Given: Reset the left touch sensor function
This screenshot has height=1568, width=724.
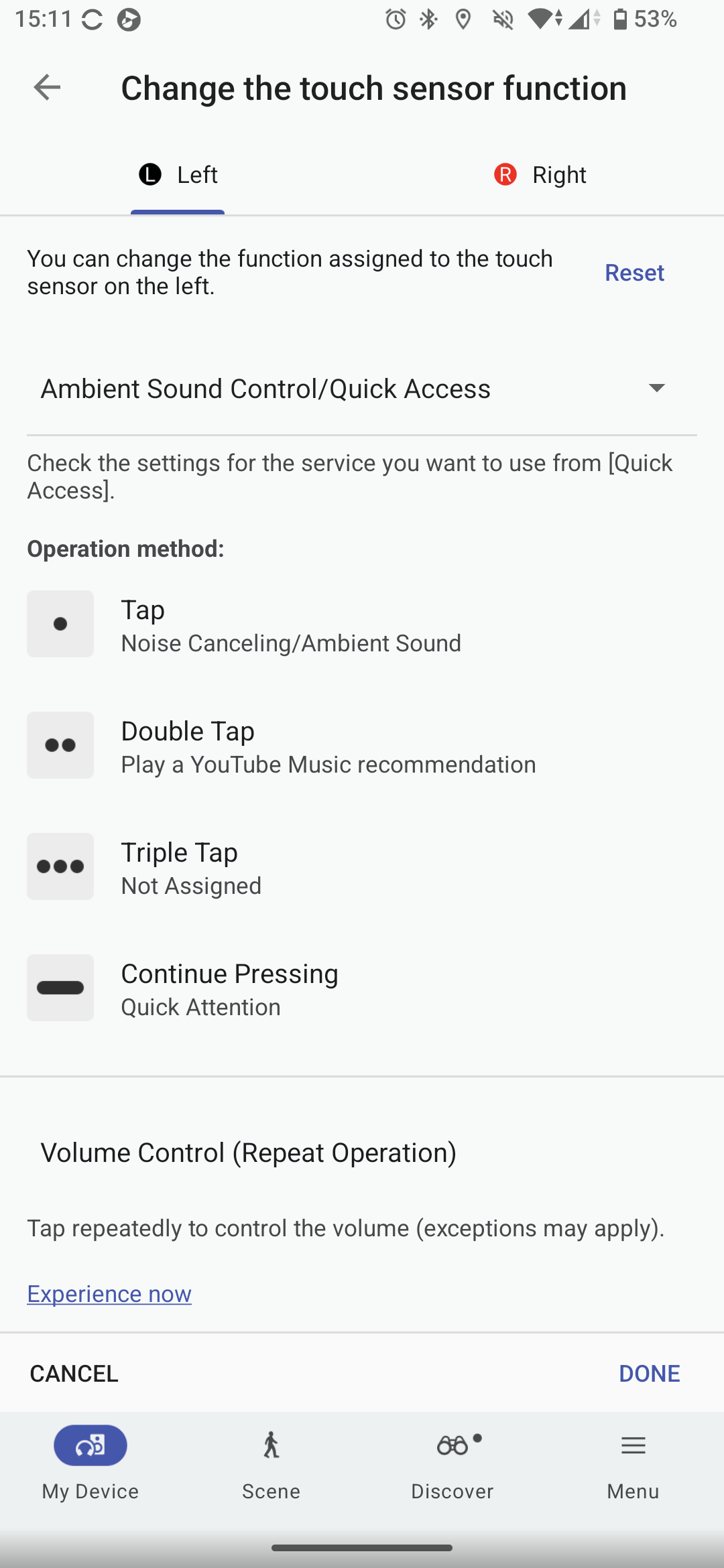Looking at the screenshot, I should (633, 273).
